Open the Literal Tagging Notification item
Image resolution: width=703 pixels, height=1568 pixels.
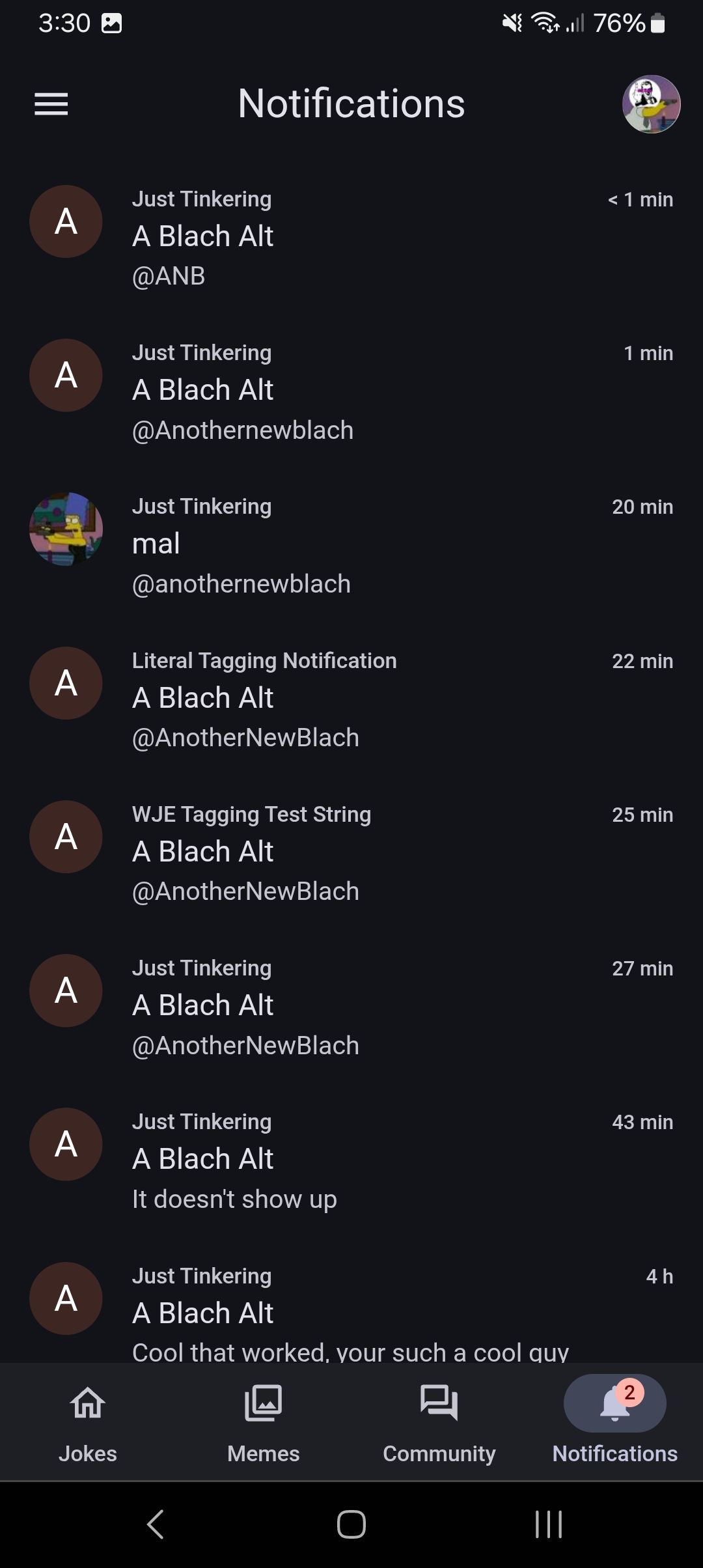351,698
